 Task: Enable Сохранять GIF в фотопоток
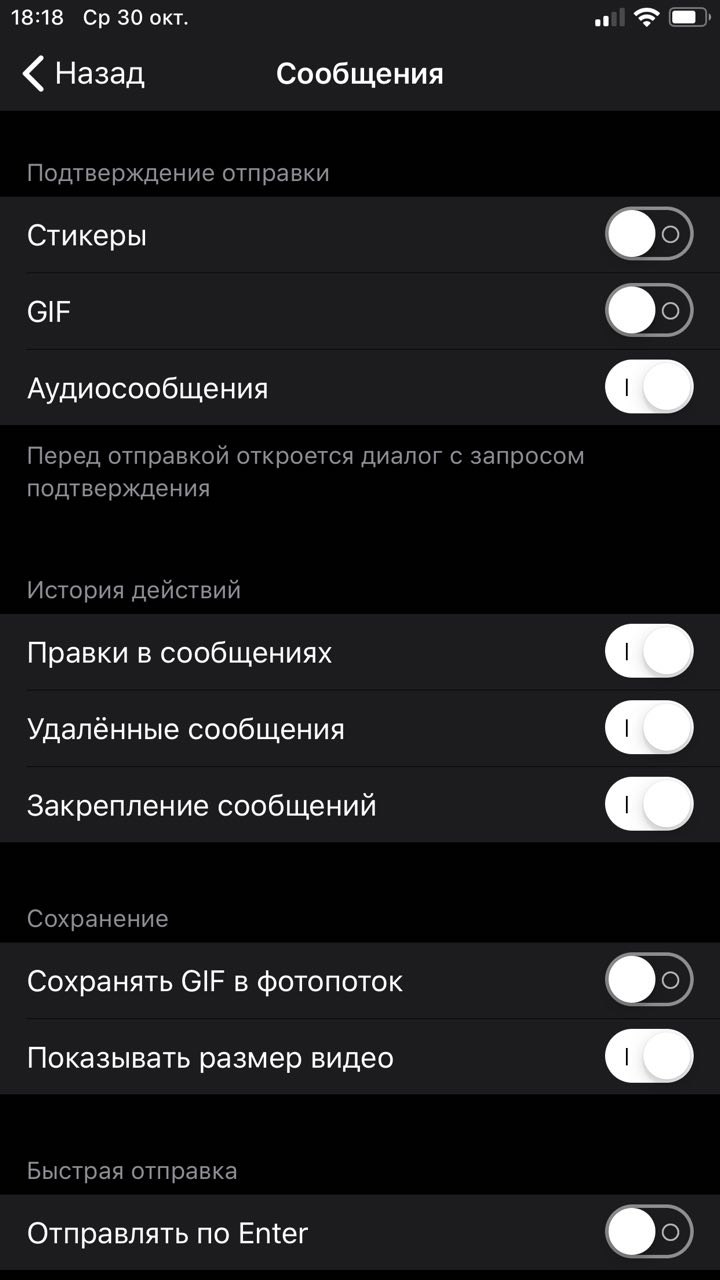tap(649, 980)
